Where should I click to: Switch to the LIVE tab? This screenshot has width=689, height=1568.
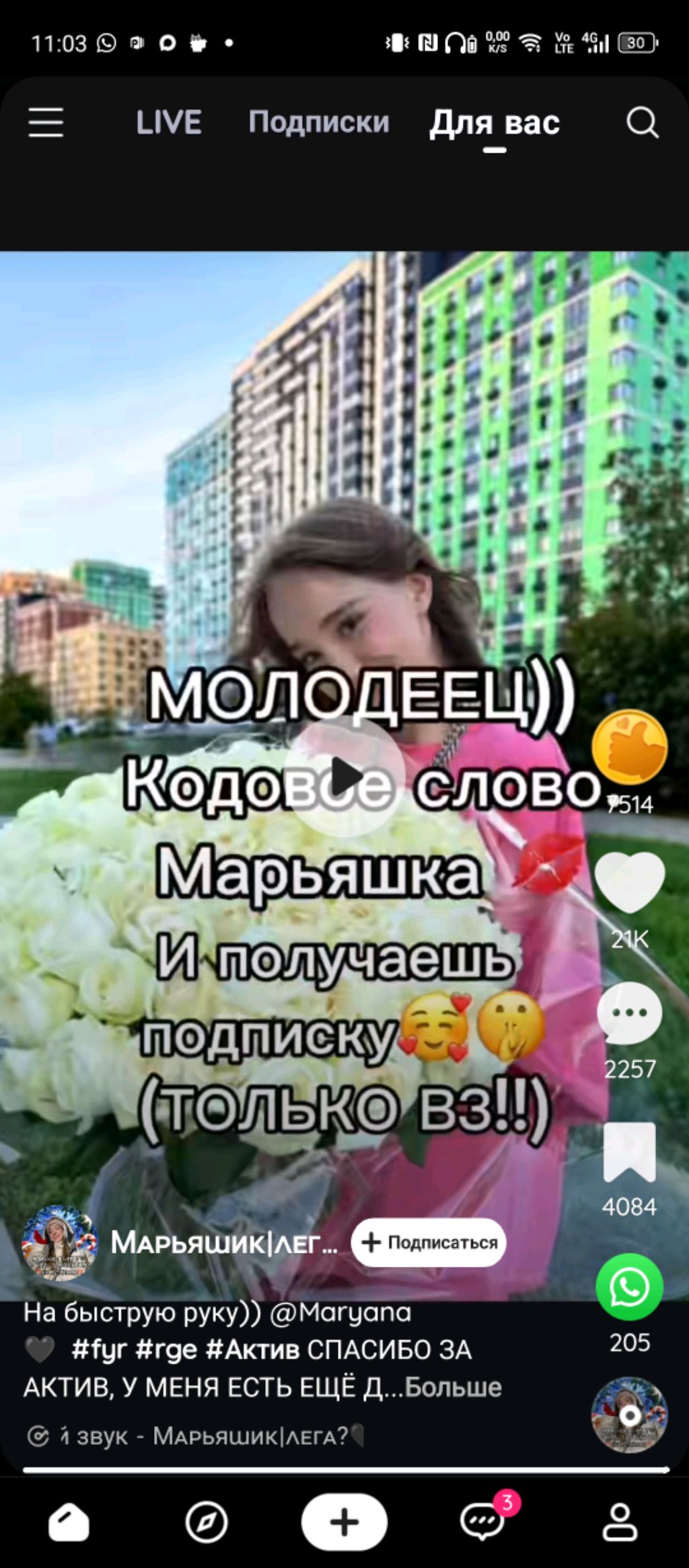coord(168,122)
